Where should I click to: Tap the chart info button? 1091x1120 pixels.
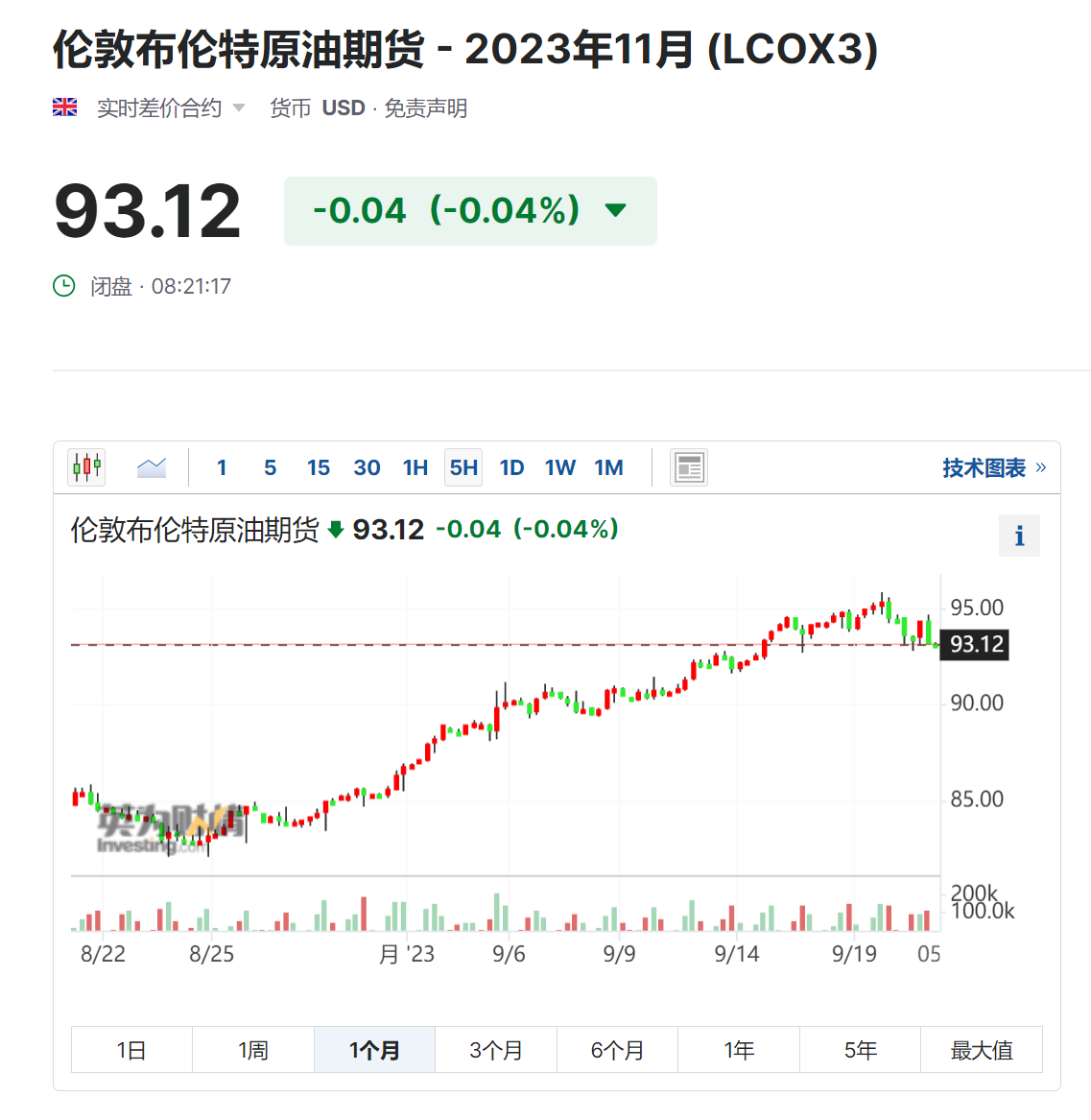click(x=1019, y=536)
